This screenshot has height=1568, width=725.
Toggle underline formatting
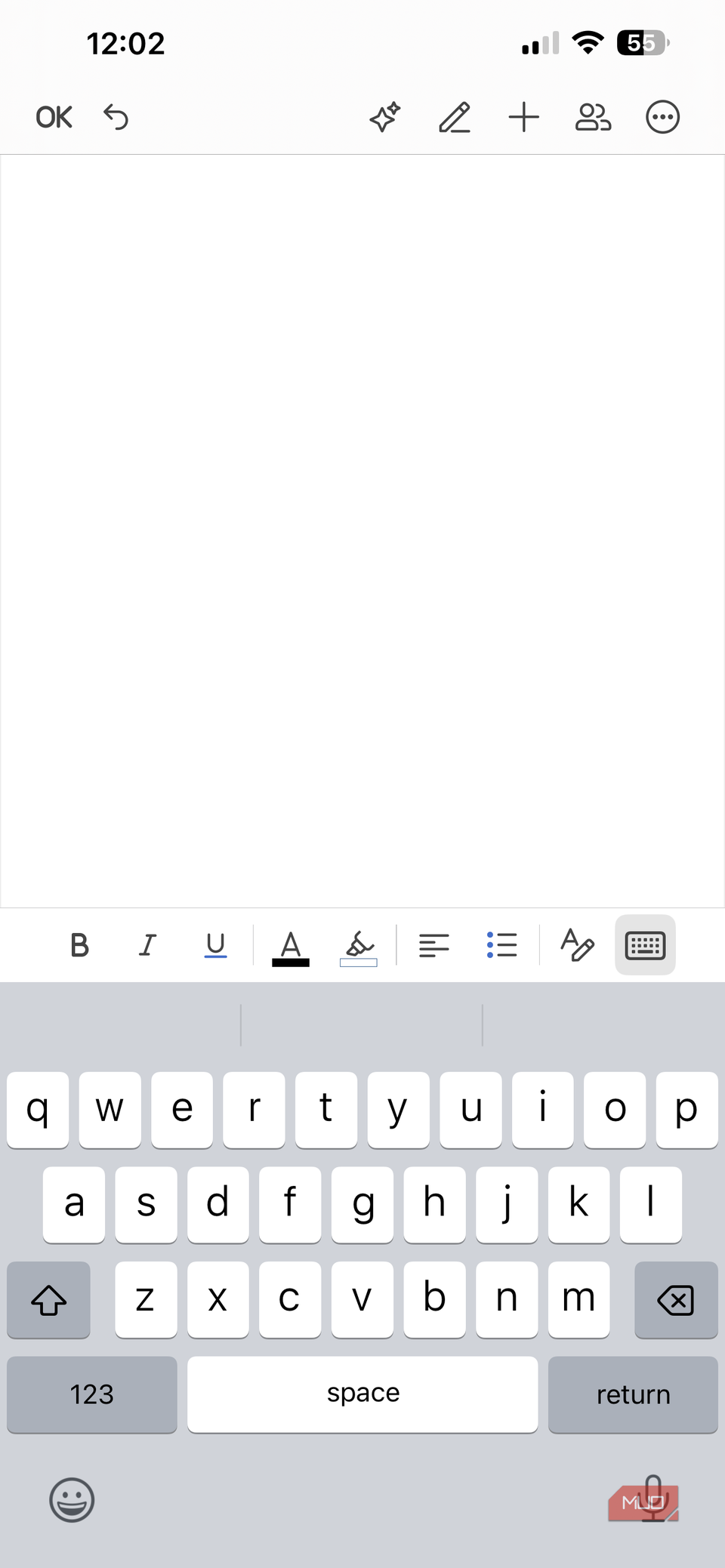pos(215,945)
